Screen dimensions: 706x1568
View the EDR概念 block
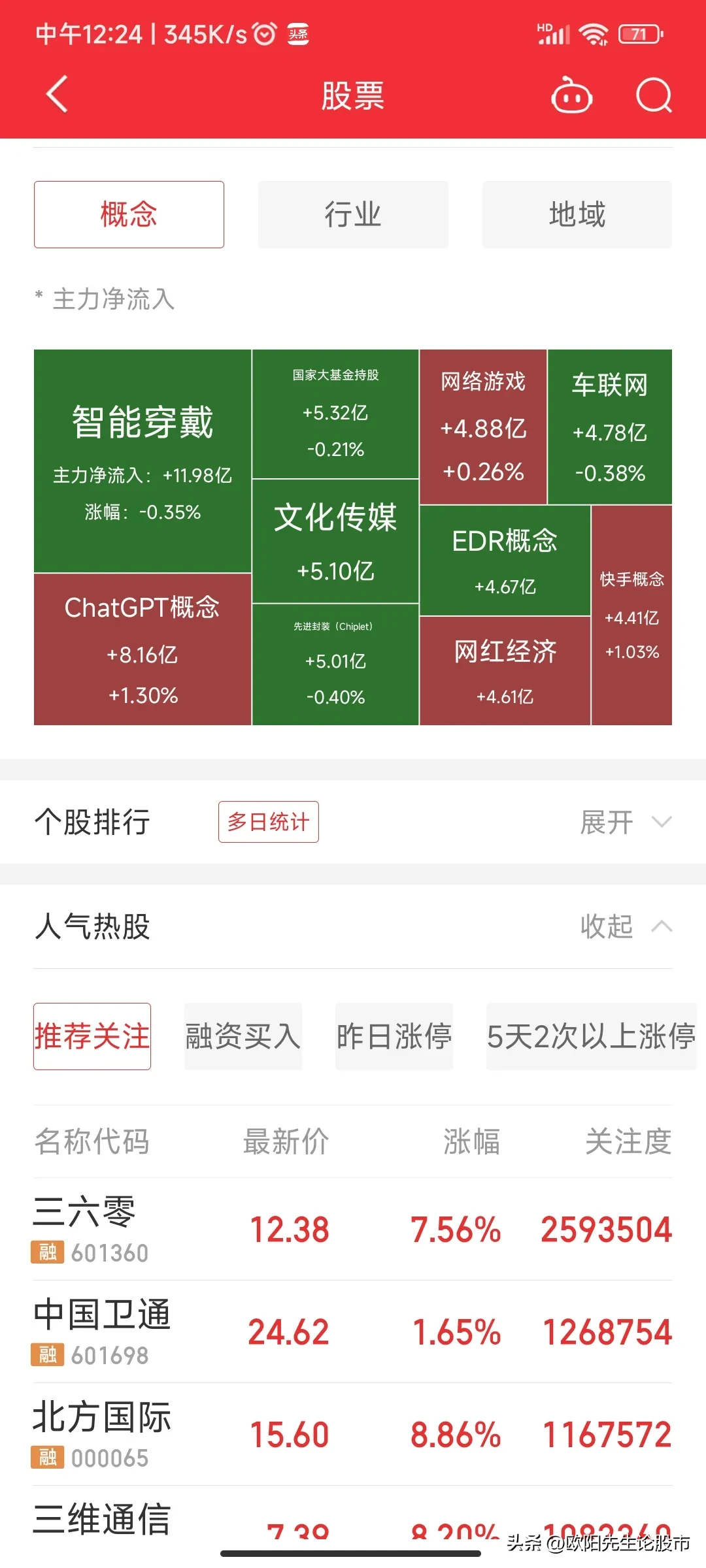[505, 560]
